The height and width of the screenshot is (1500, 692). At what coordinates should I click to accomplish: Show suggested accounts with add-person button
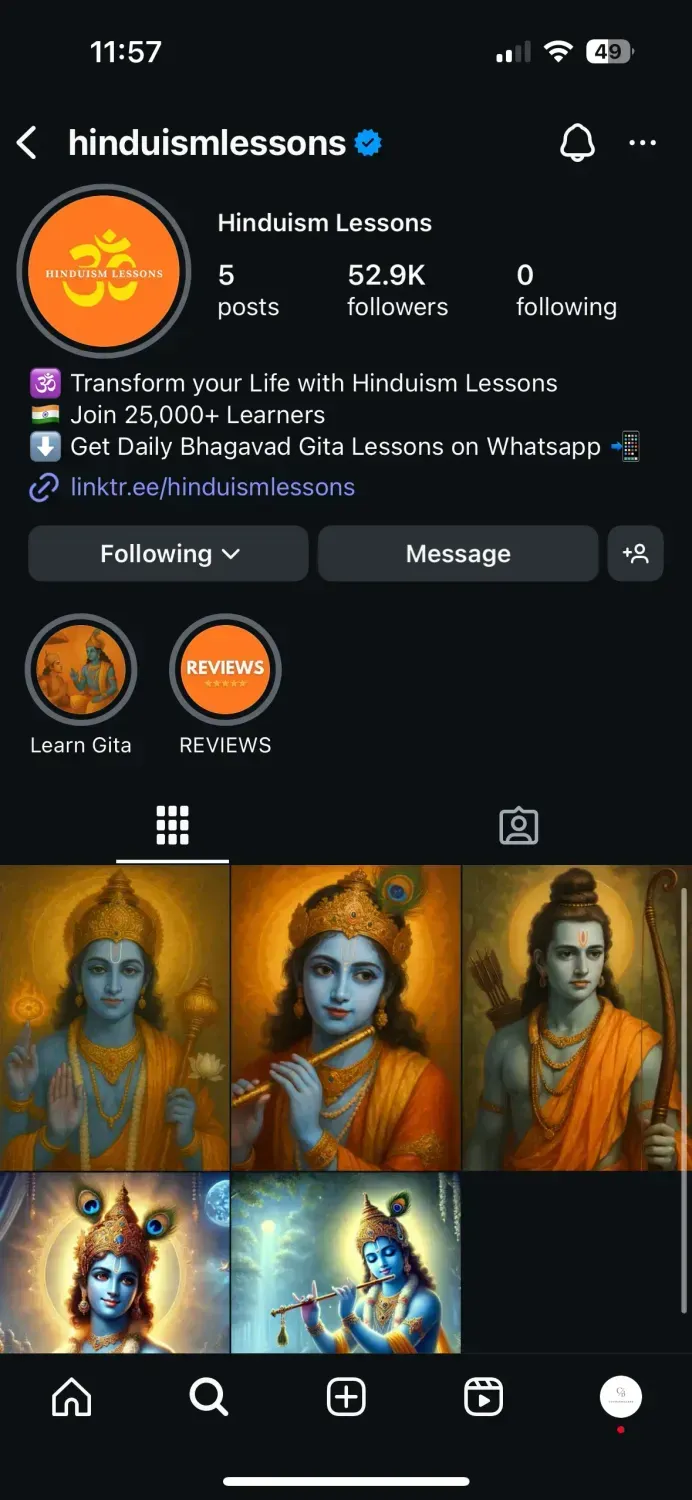[x=635, y=554]
